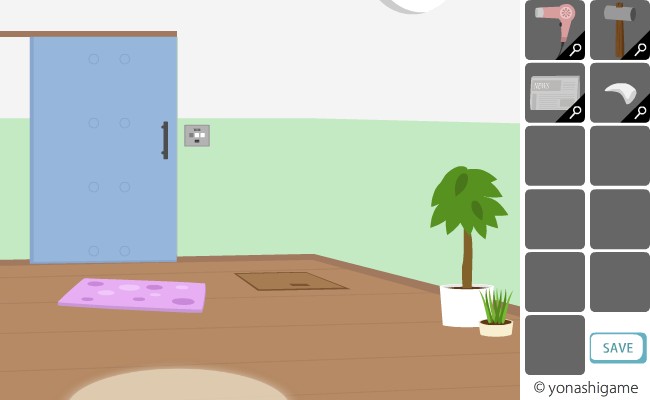This screenshot has width=650, height=400.
Task: Examine the pink spotted floor mat
Action: (x=133, y=294)
